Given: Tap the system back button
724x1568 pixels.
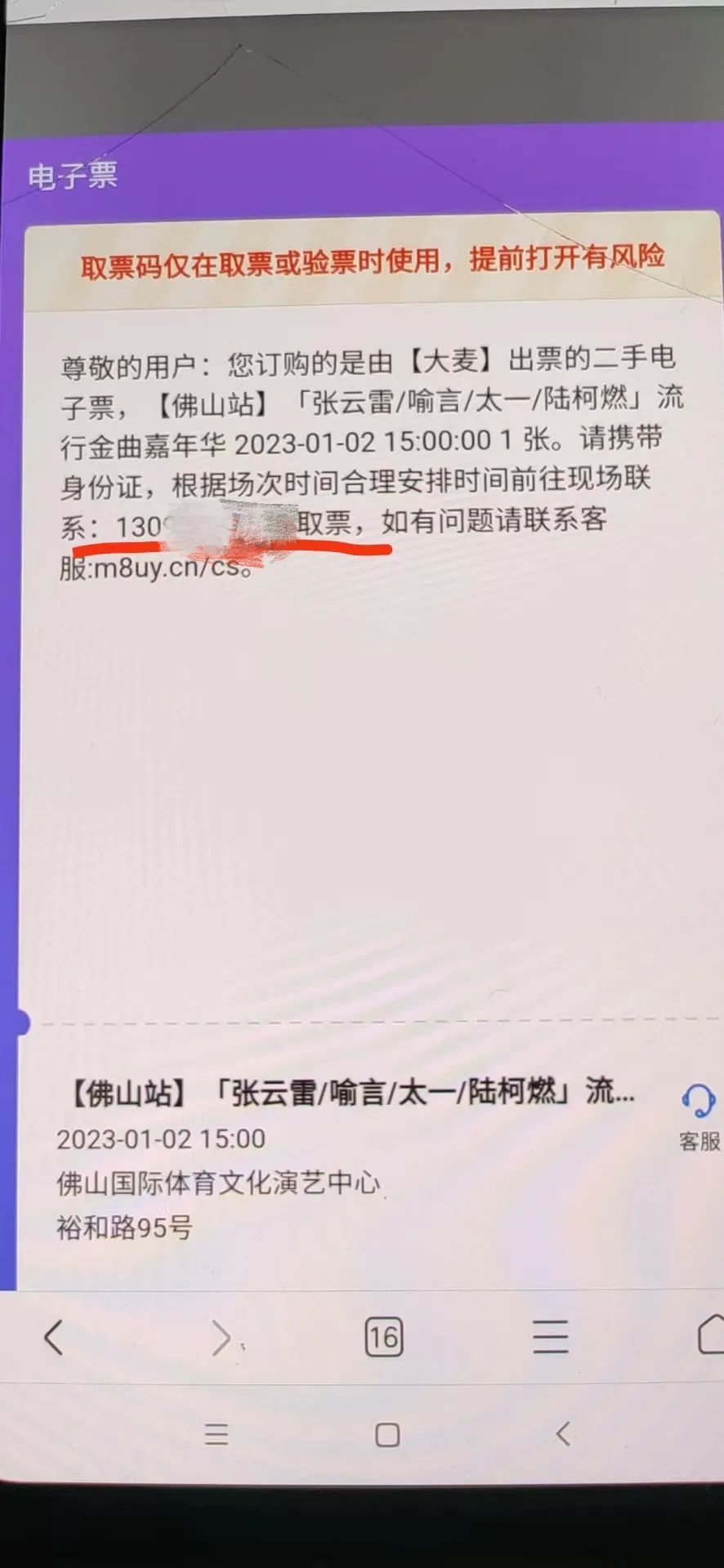Looking at the screenshot, I should (x=562, y=1433).
